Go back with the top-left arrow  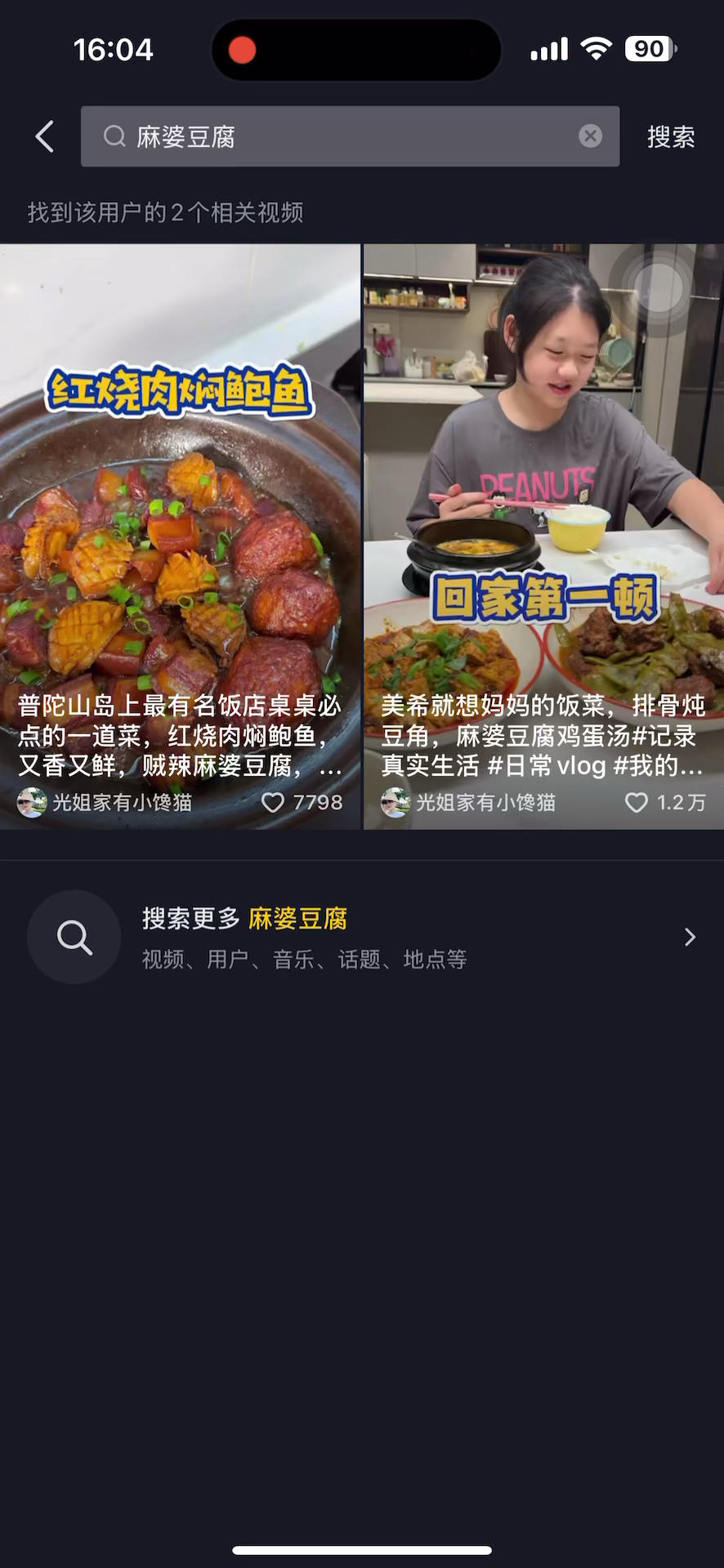pyautogui.click(x=45, y=136)
